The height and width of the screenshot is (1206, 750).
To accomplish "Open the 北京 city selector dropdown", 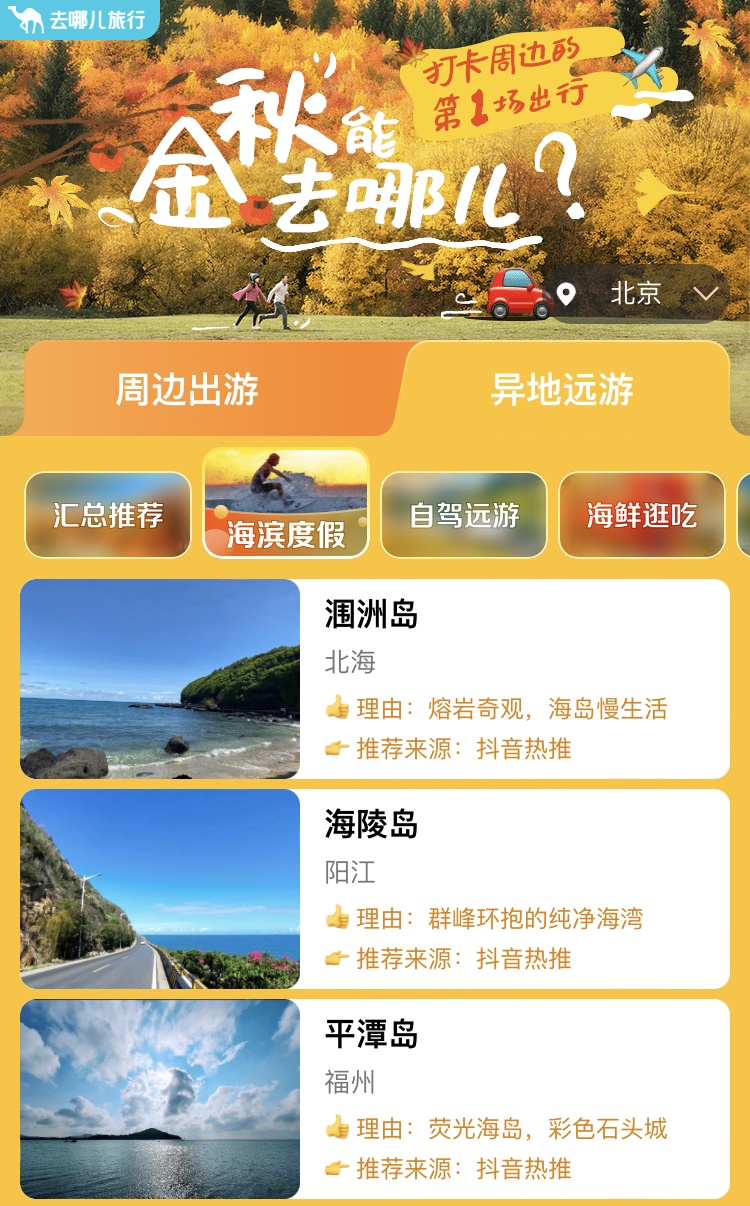I will [x=640, y=293].
